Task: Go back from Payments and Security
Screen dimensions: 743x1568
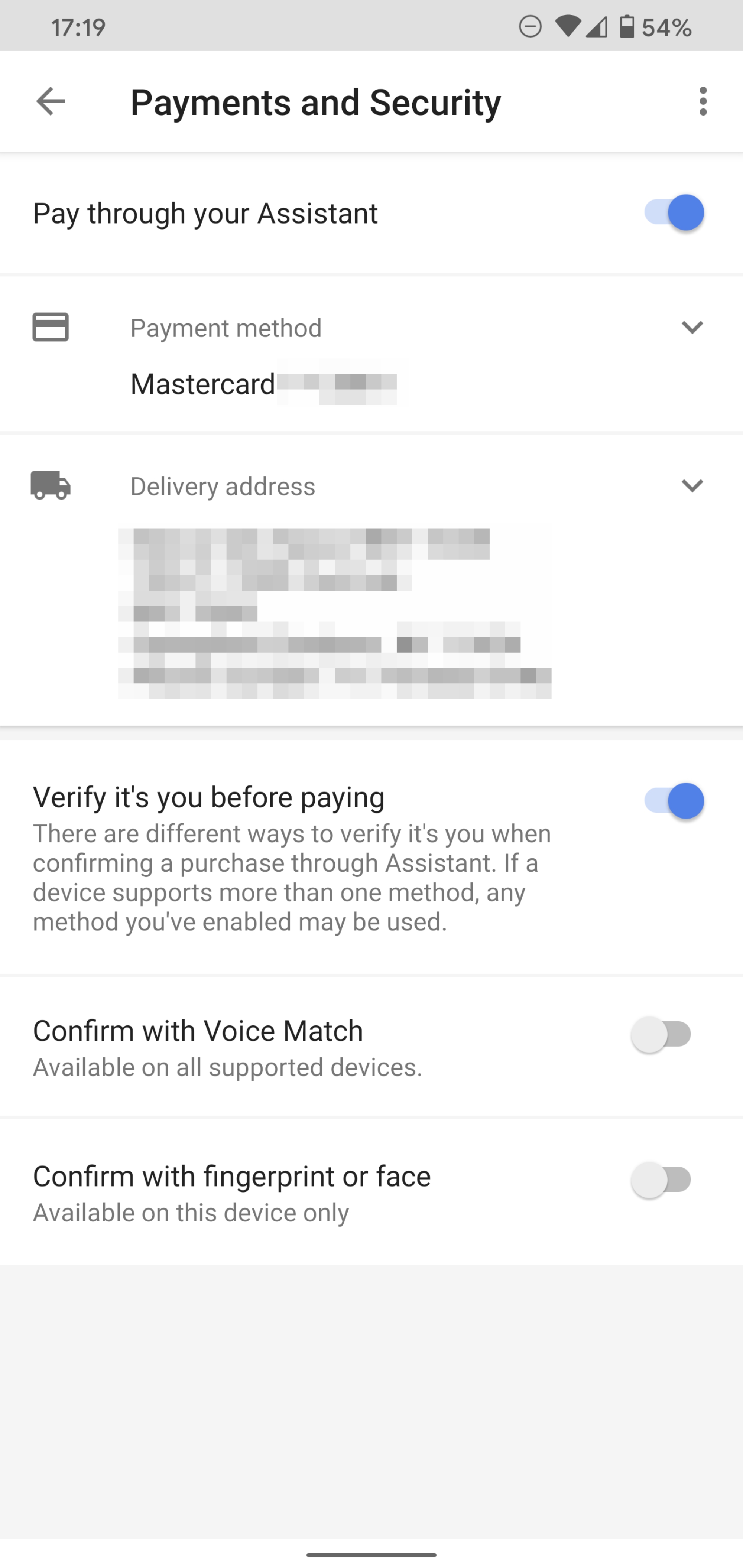Action: pos(51,101)
